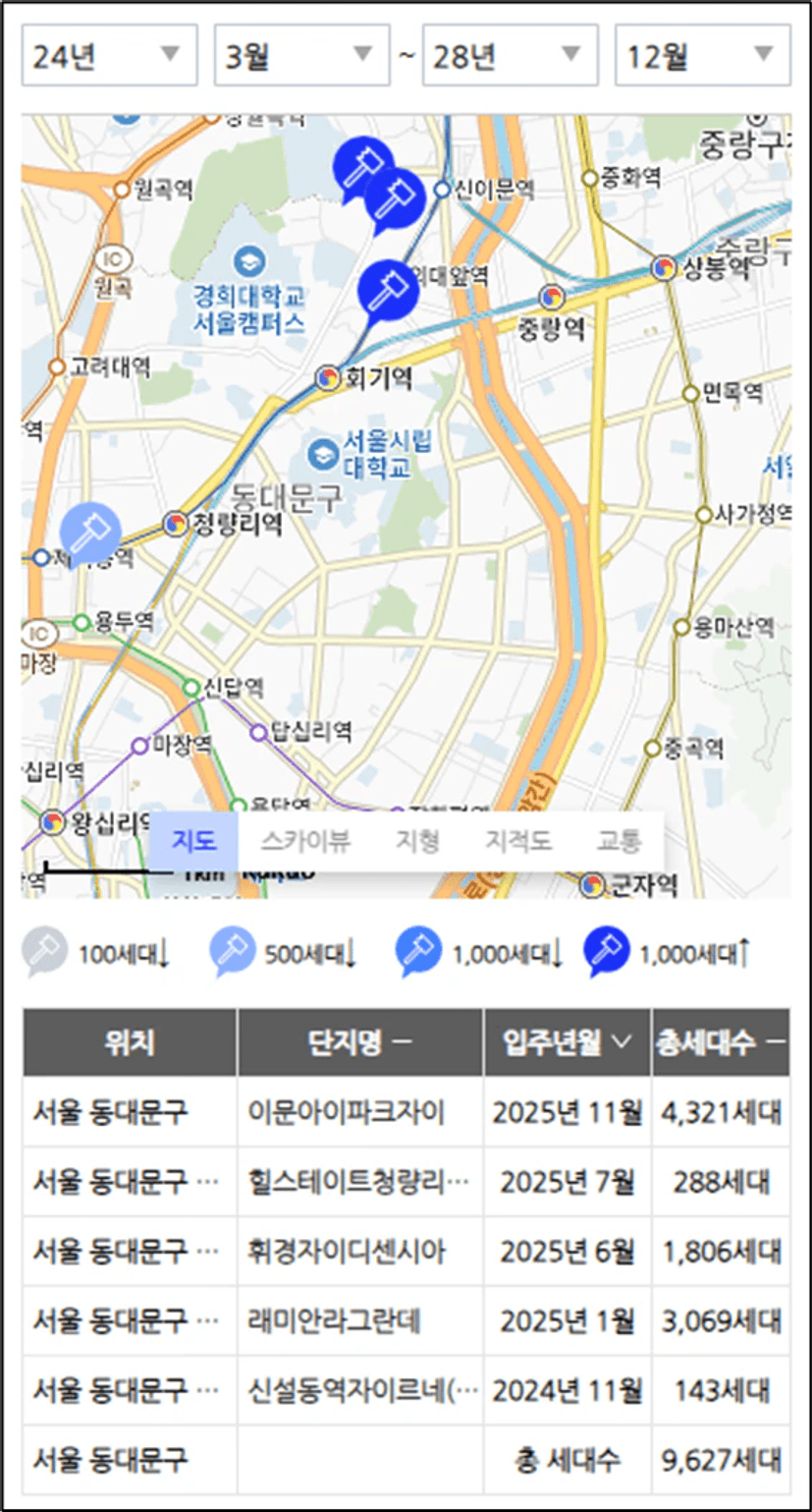Open the end year dropdown showing 28년
The image size is (812, 1512).
[510, 55]
